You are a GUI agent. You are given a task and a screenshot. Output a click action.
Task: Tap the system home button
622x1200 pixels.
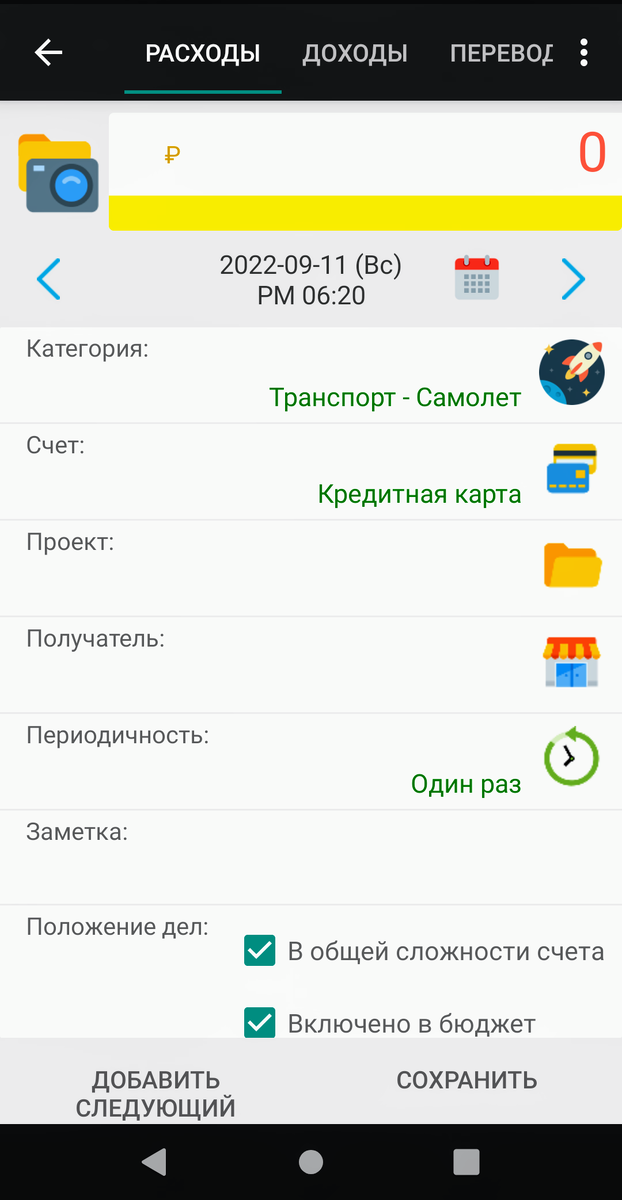(311, 1161)
